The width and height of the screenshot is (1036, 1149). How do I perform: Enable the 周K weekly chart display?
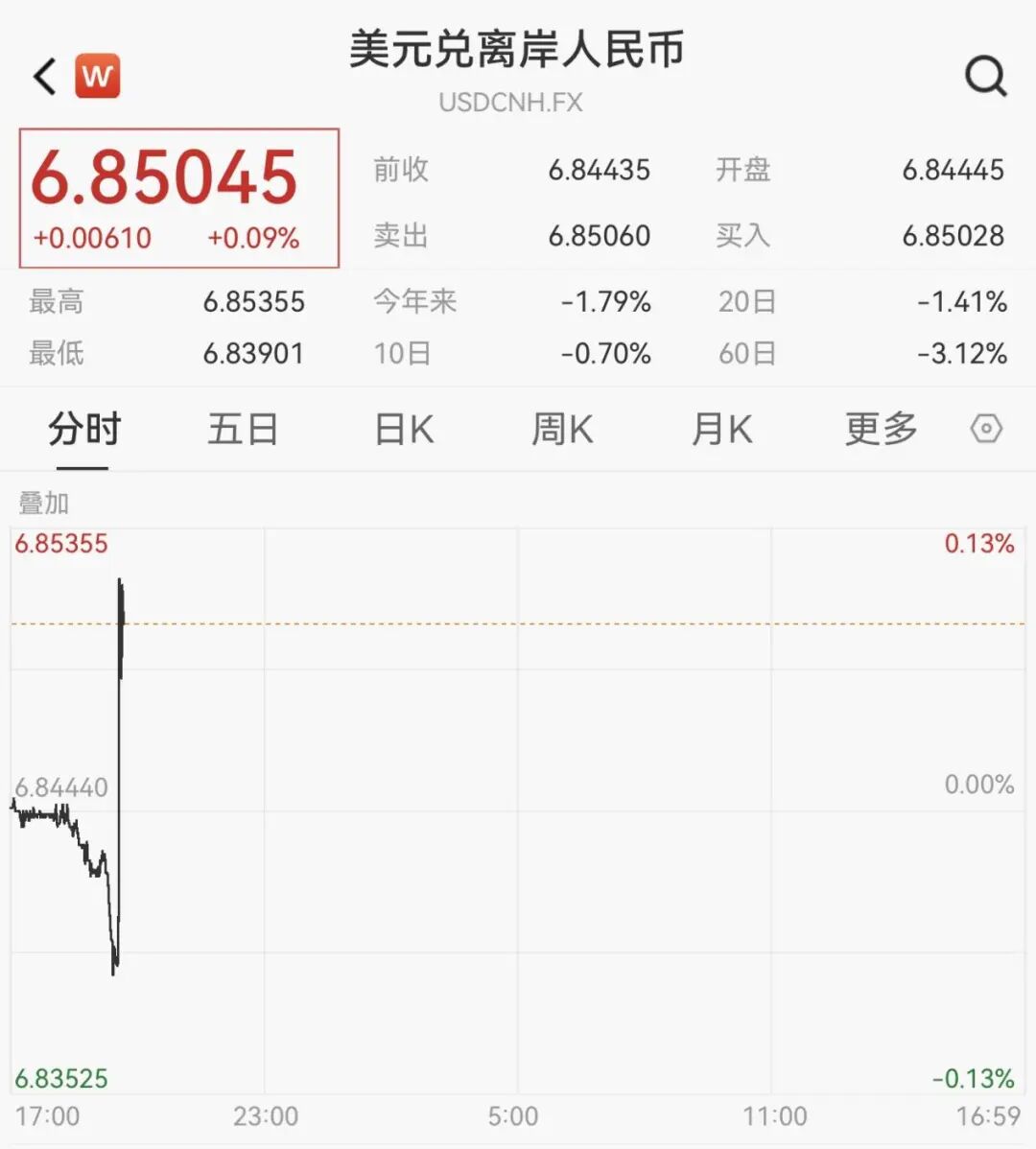[562, 431]
